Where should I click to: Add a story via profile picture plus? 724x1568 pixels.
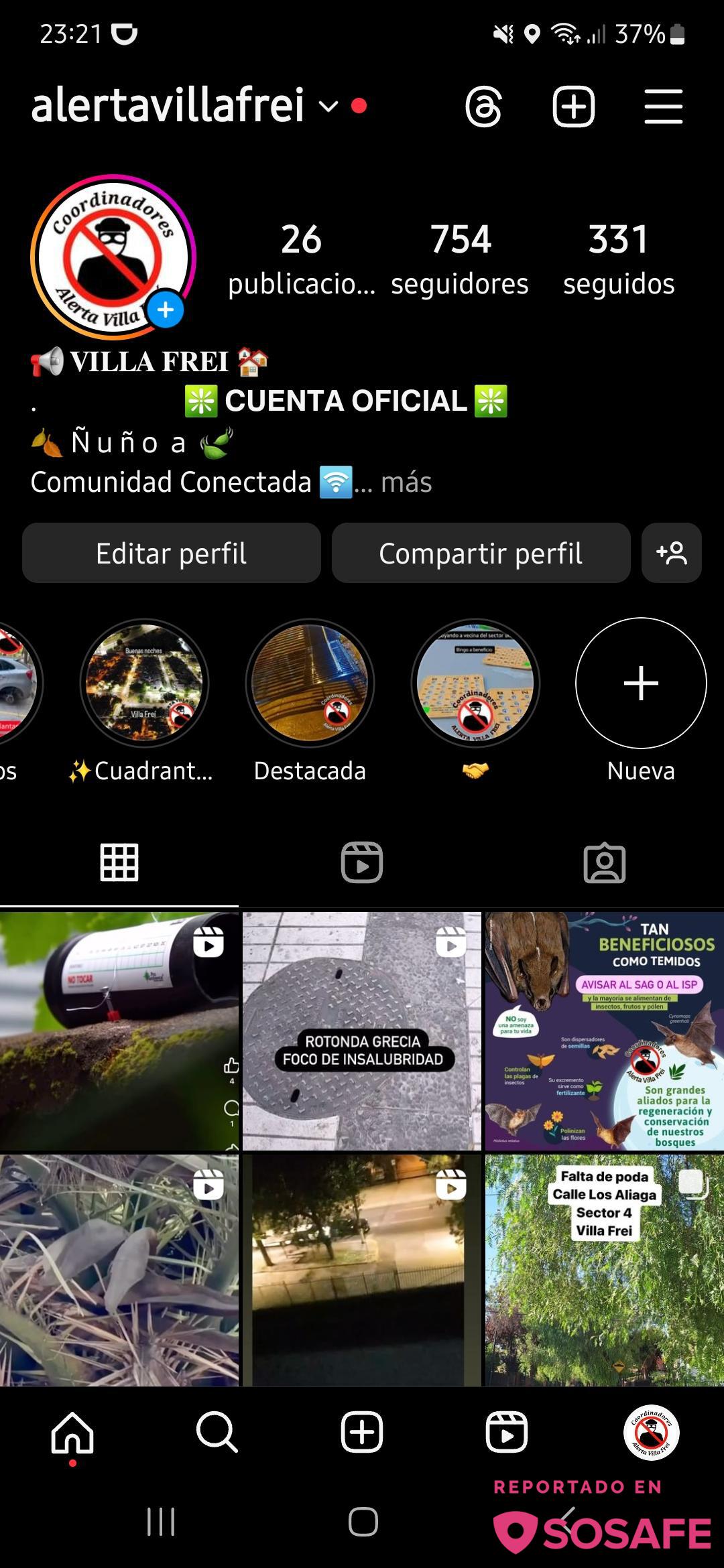click(165, 310)
